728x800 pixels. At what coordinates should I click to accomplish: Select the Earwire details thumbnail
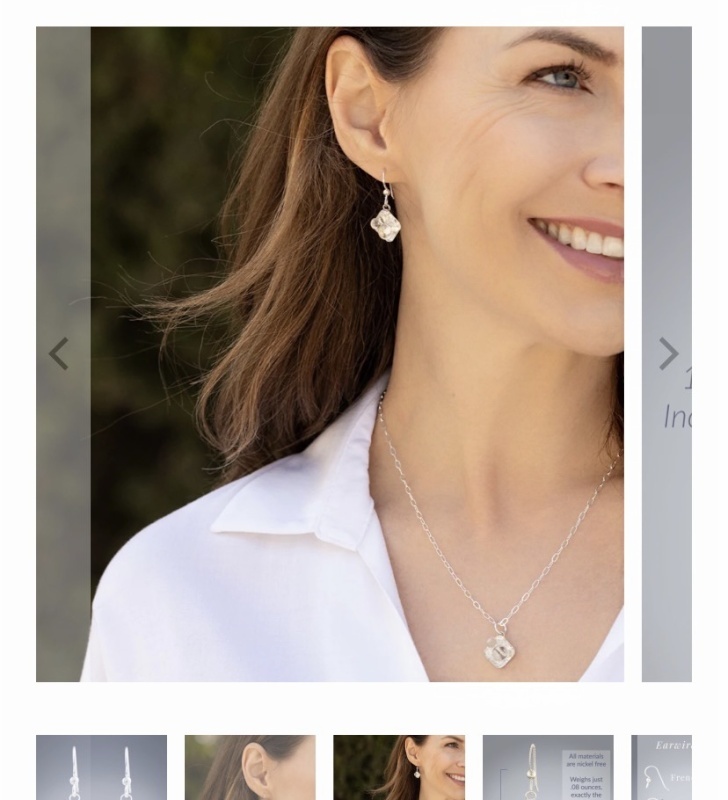[x=662, y=768]
